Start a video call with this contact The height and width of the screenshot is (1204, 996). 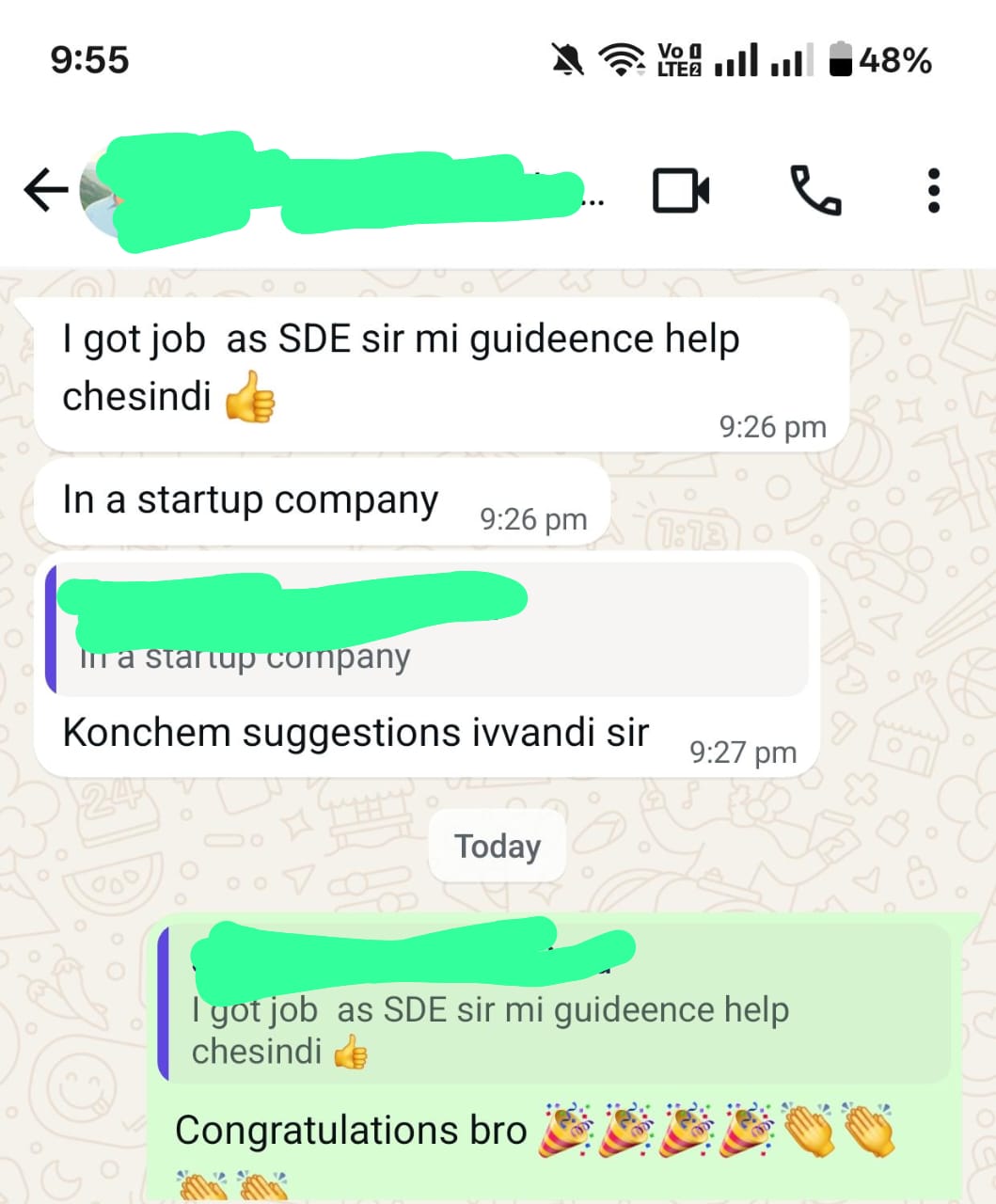point(680,191)
